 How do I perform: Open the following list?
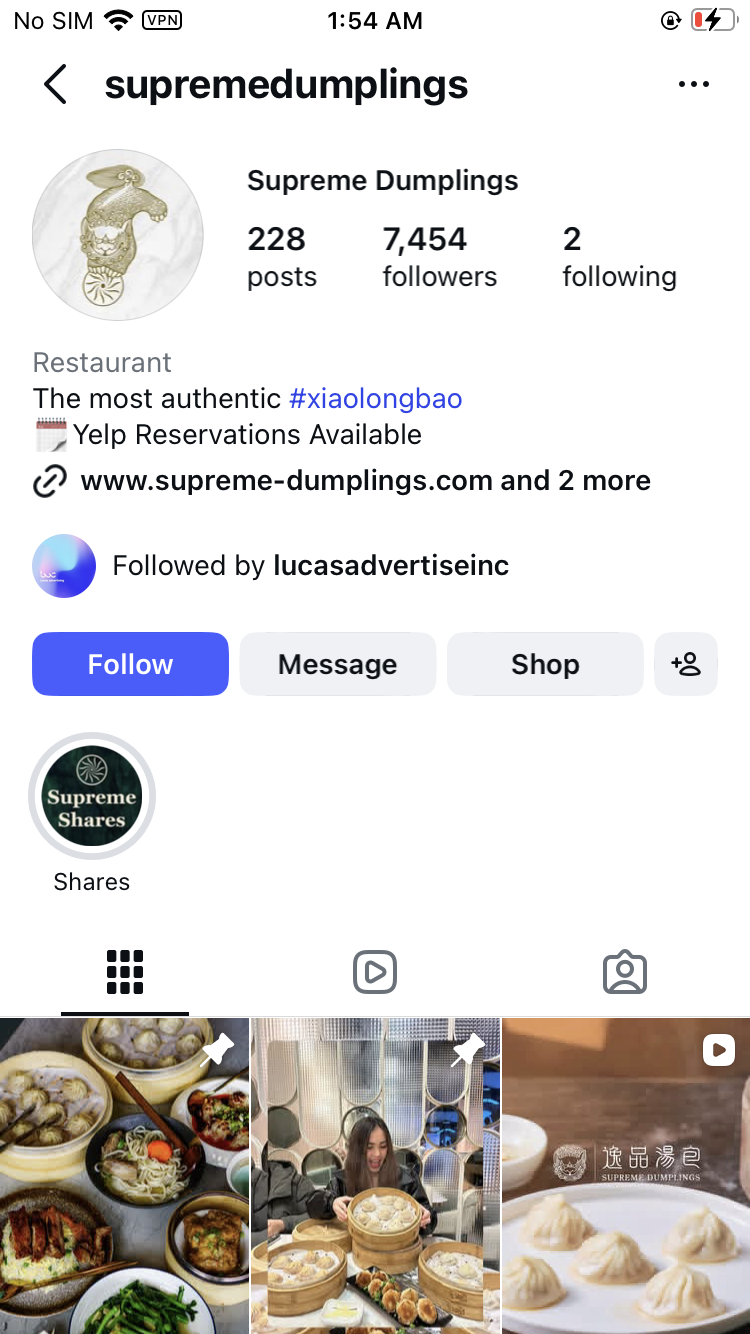pyautogui.click(x=618, y=256)
